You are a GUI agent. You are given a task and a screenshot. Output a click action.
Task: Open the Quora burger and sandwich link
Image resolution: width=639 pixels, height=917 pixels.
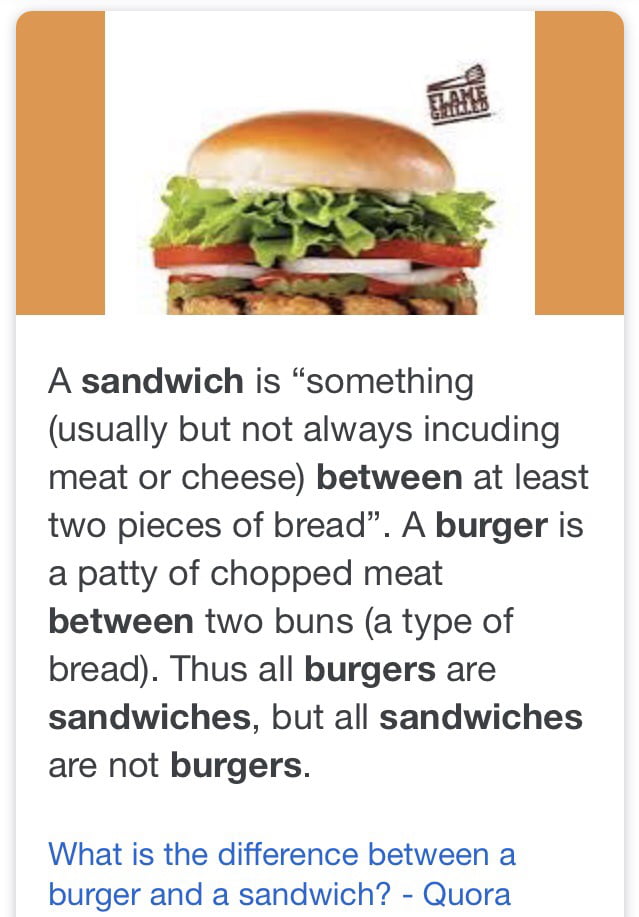(281, 873)
